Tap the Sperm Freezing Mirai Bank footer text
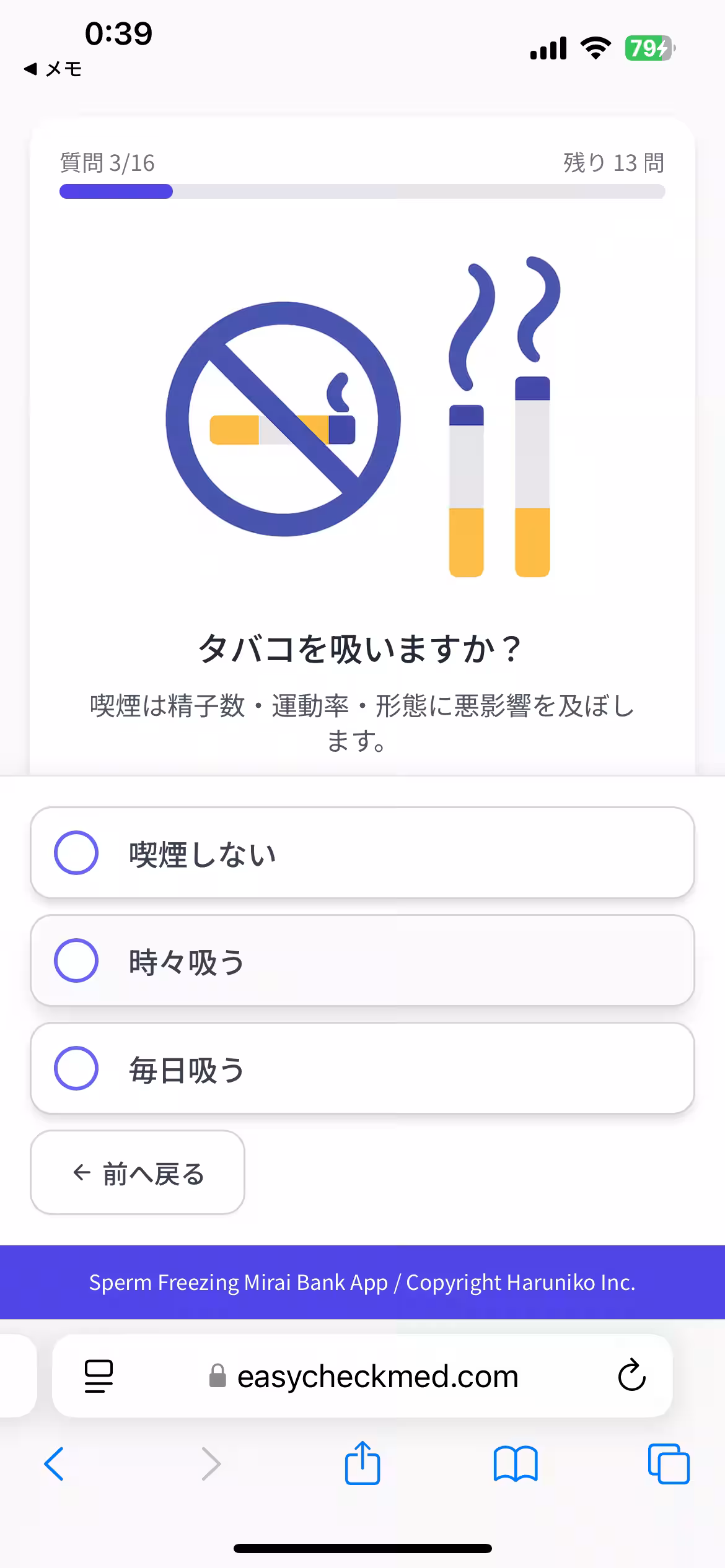The height and width of the screenshot is (1568, 725). pos(362,1283)
